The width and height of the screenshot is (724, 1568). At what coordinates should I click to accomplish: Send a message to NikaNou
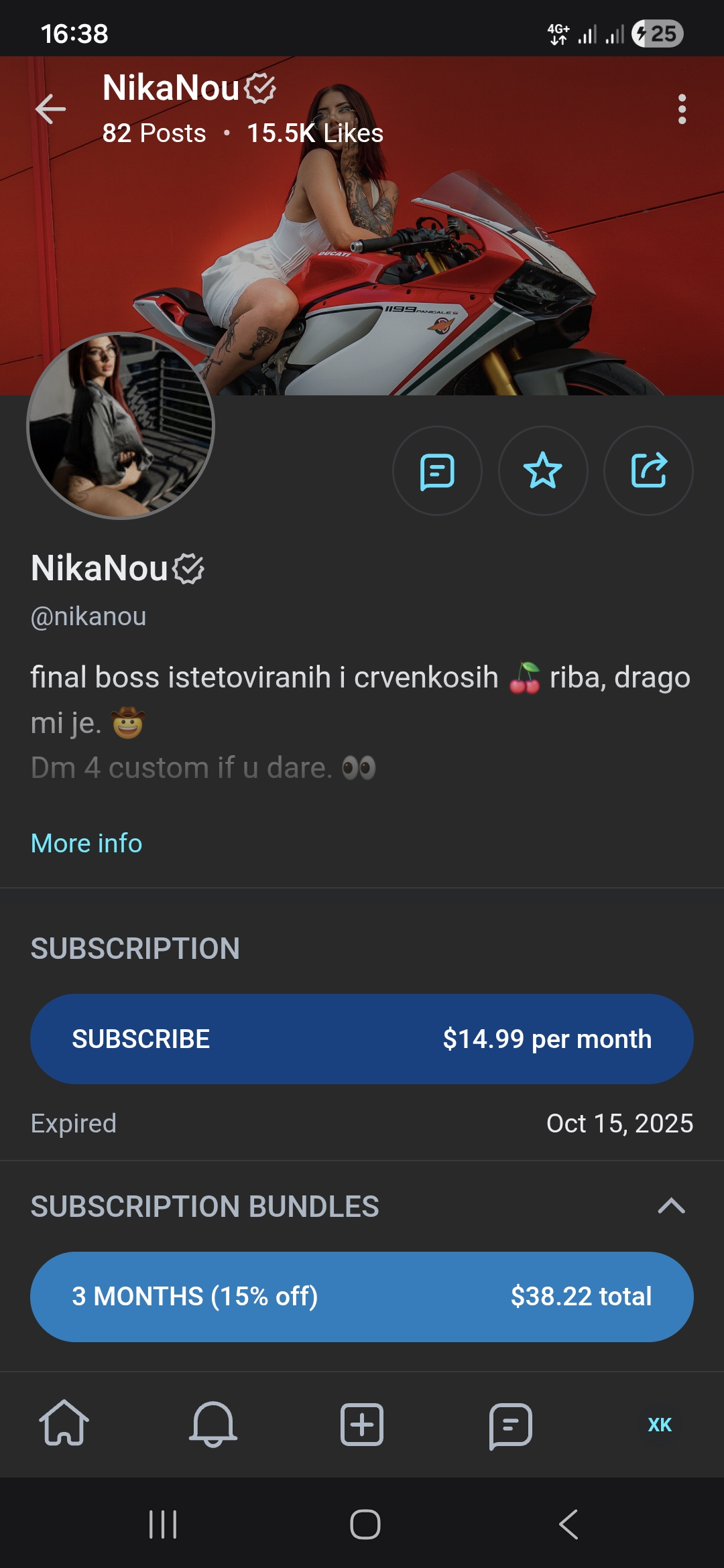[437, 471]
